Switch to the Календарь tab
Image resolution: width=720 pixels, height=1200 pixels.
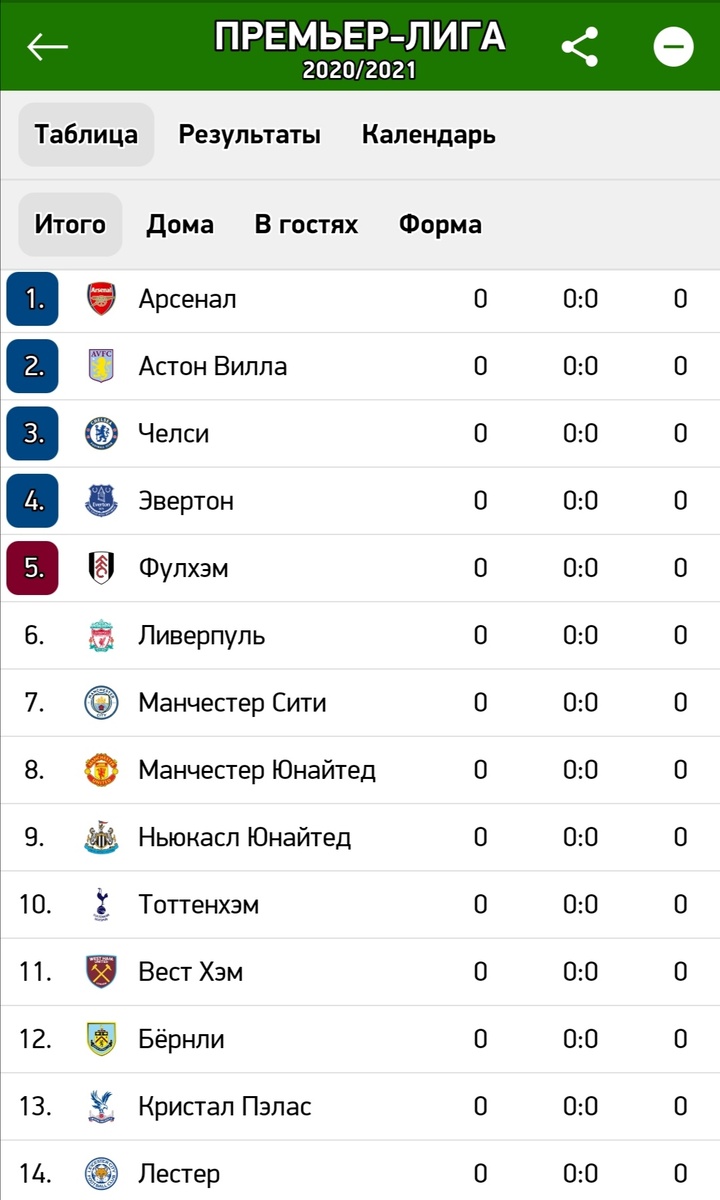coord(427,134)
